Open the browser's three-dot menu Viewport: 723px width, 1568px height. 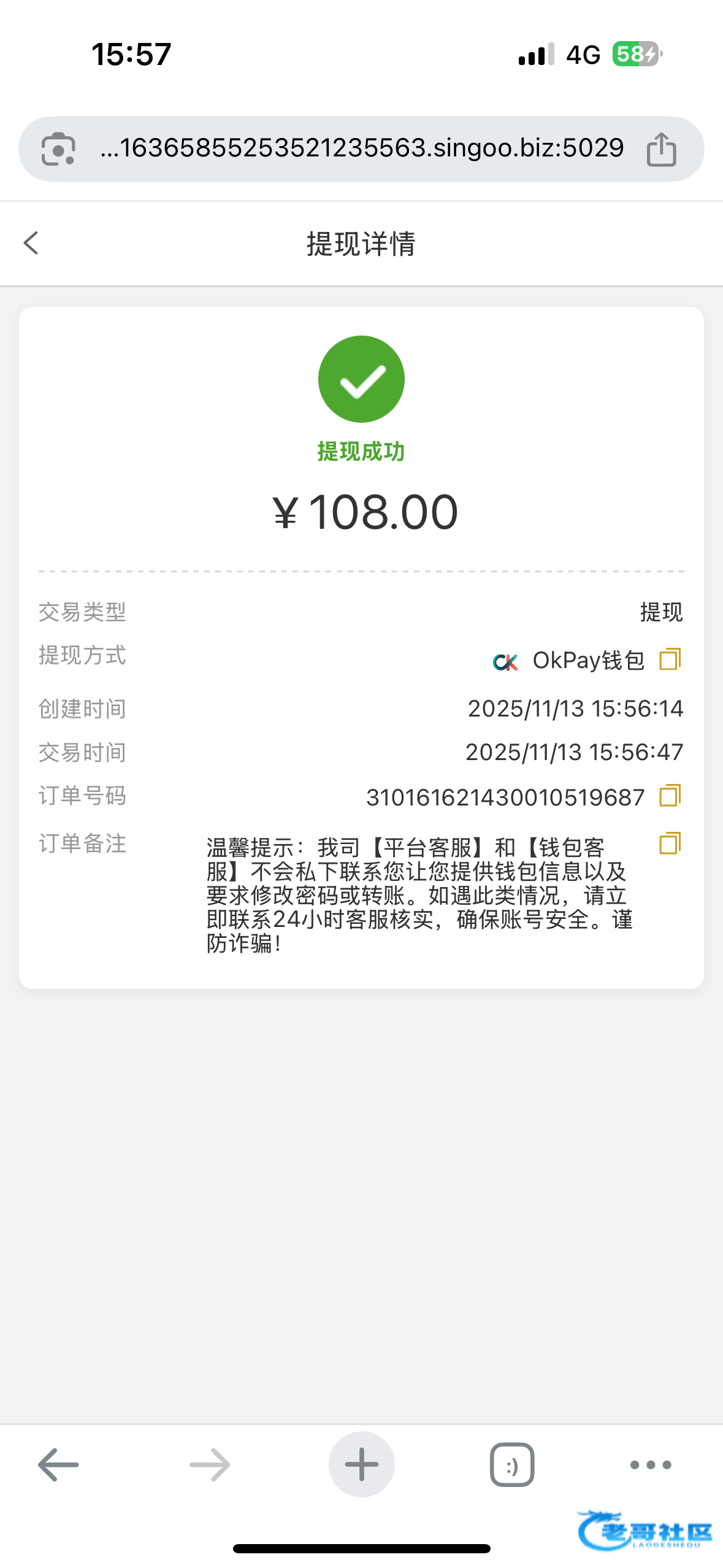pos(651,1464)
